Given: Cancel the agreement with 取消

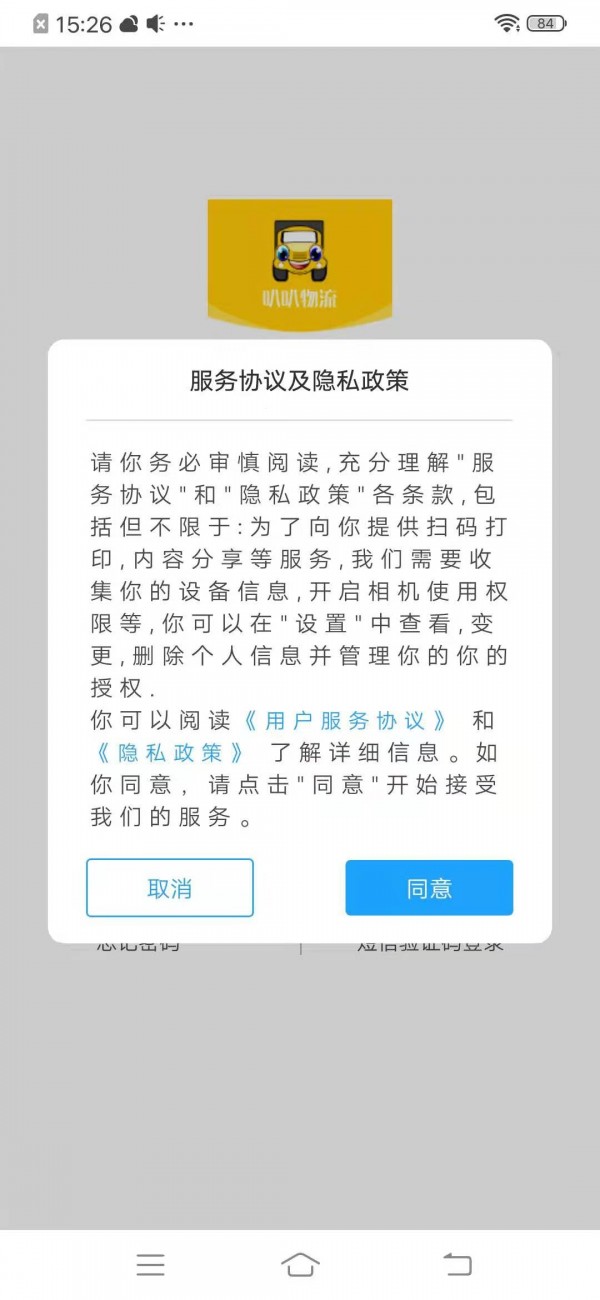Looking at the screenshot, I should pos(170,888).
